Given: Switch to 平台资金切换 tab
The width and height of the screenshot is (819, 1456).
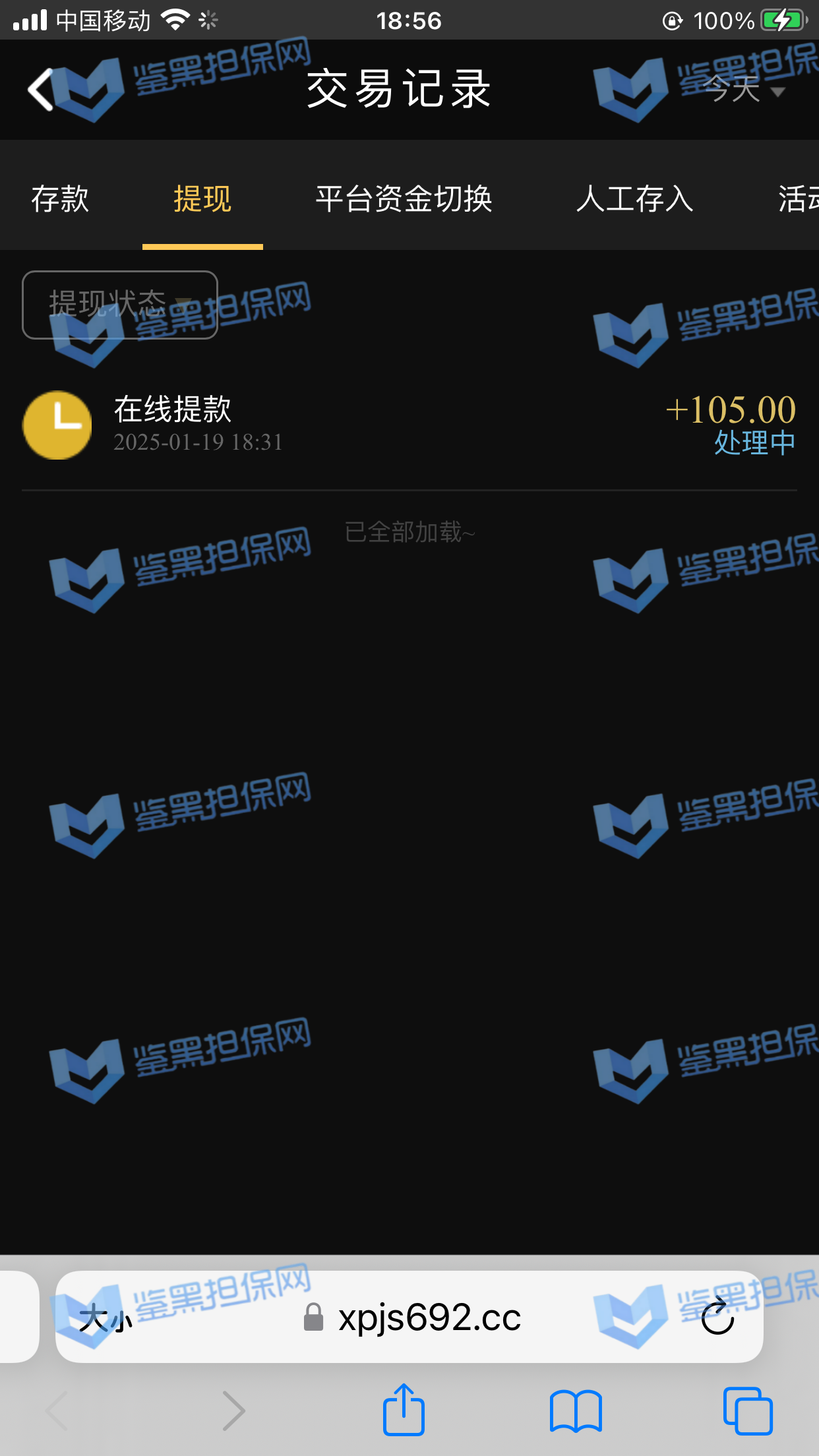Looking at the screenshot, I should [x=404, y=198].
